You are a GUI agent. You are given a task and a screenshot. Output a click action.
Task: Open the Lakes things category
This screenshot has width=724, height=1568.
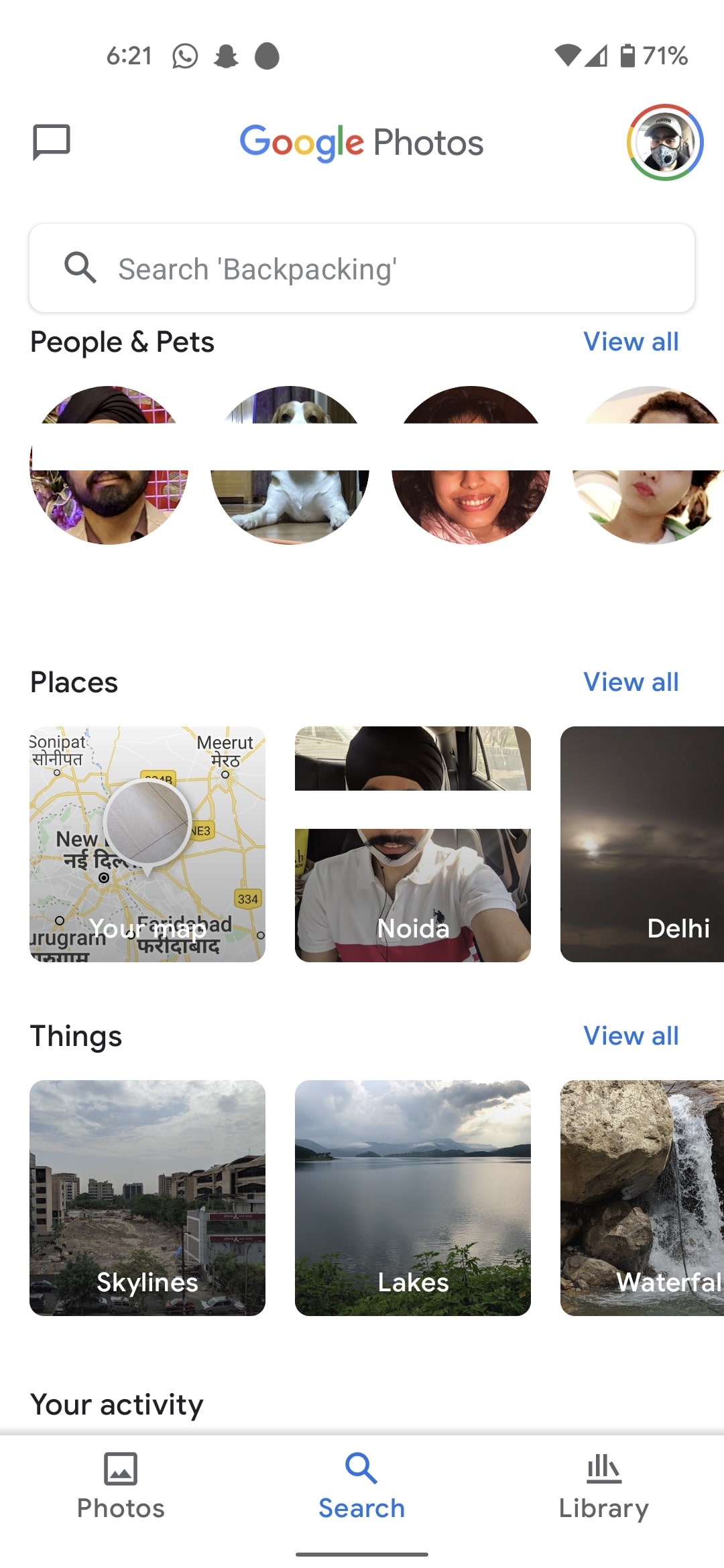pyautogui.click(x=412, y=1197)
